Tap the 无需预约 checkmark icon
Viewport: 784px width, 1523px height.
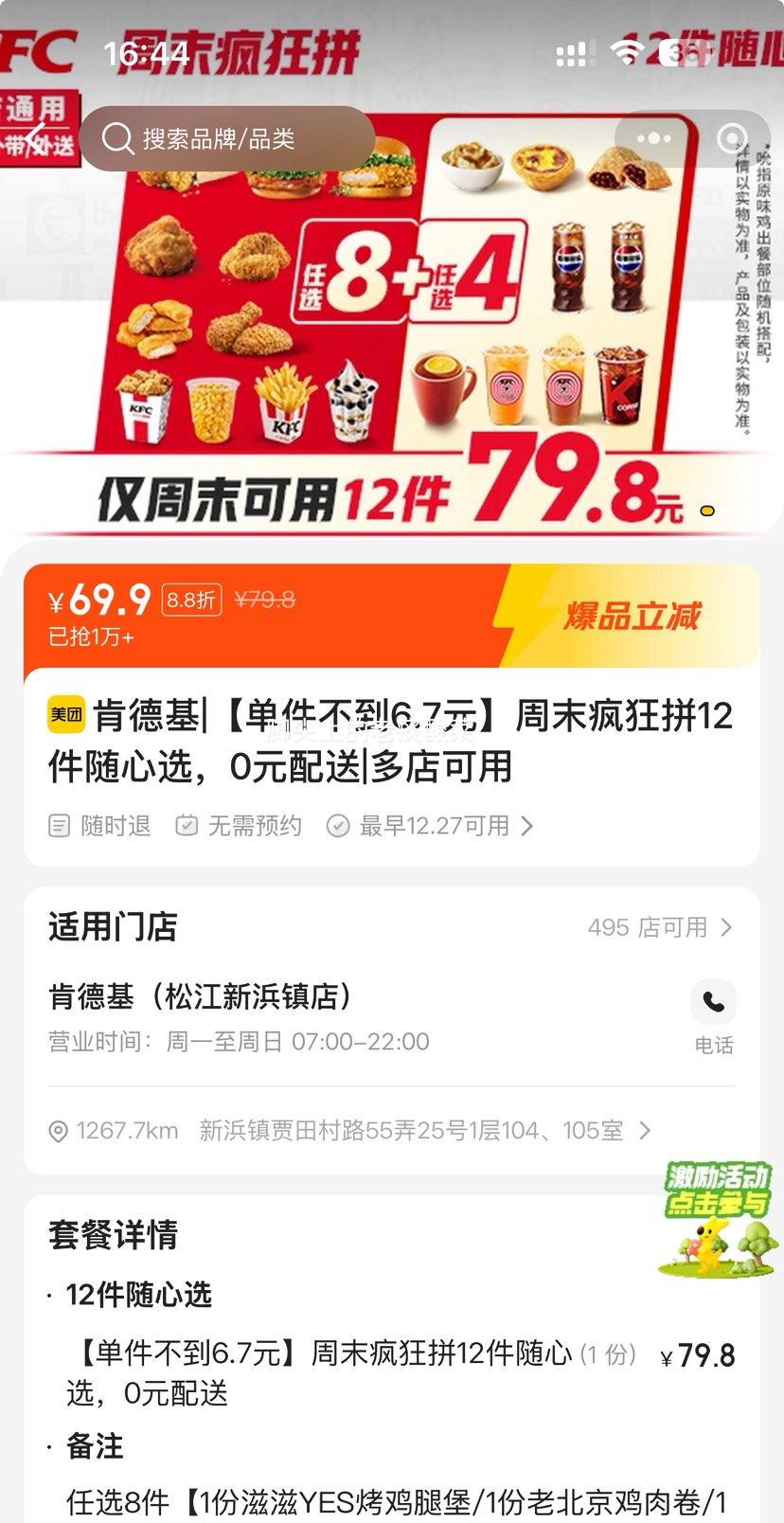point(186,825)
